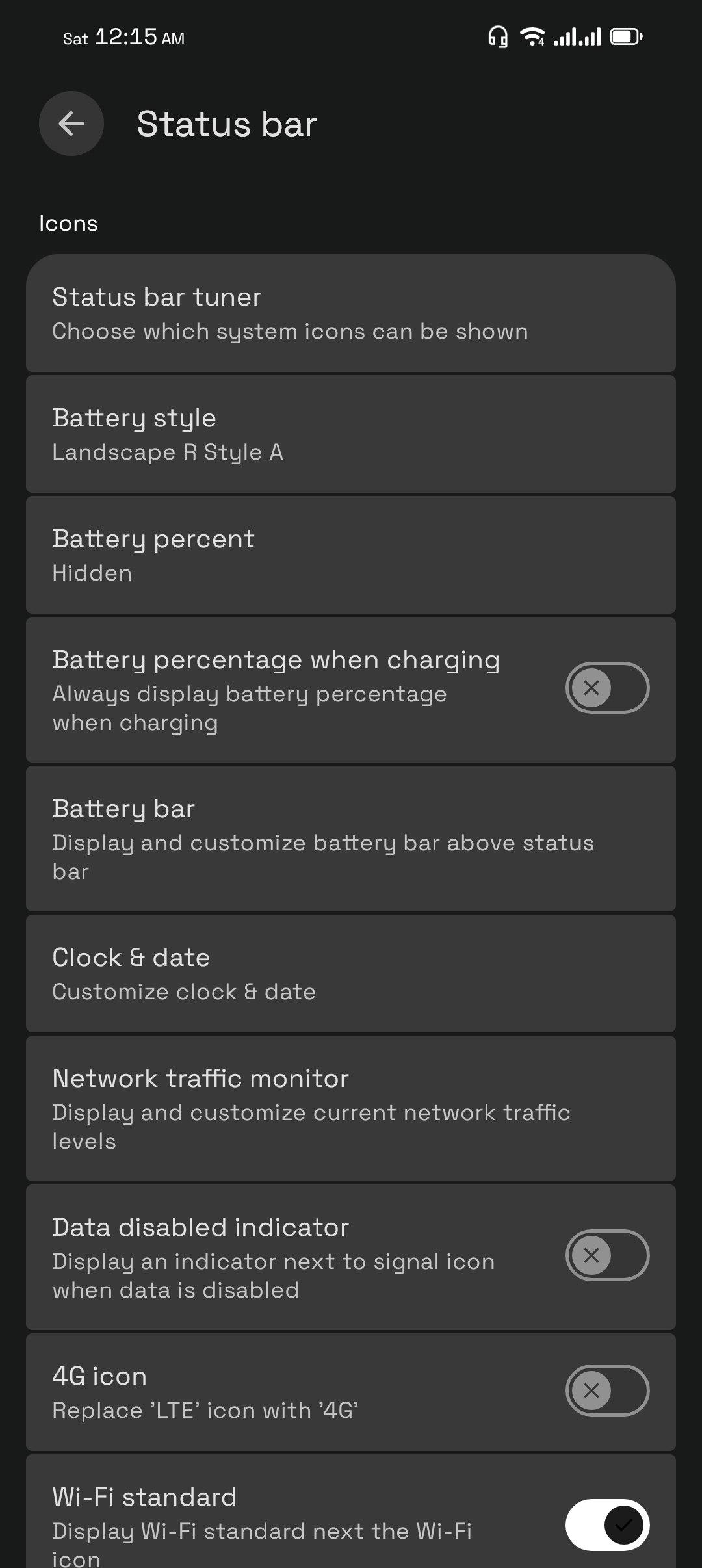
Task: Open Battery percent option
Action: click(351, 555)
